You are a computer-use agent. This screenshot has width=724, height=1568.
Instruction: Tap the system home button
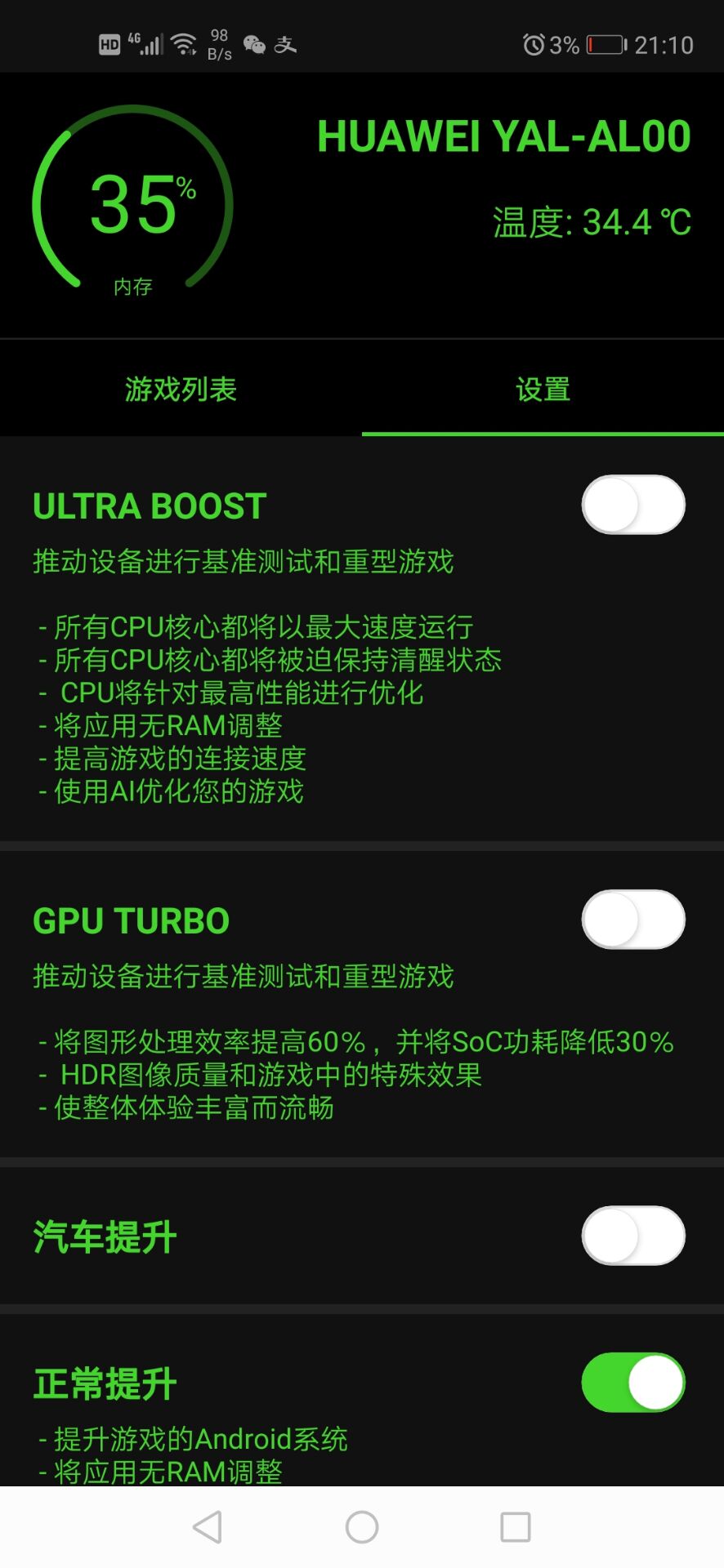coord(362,1526)
